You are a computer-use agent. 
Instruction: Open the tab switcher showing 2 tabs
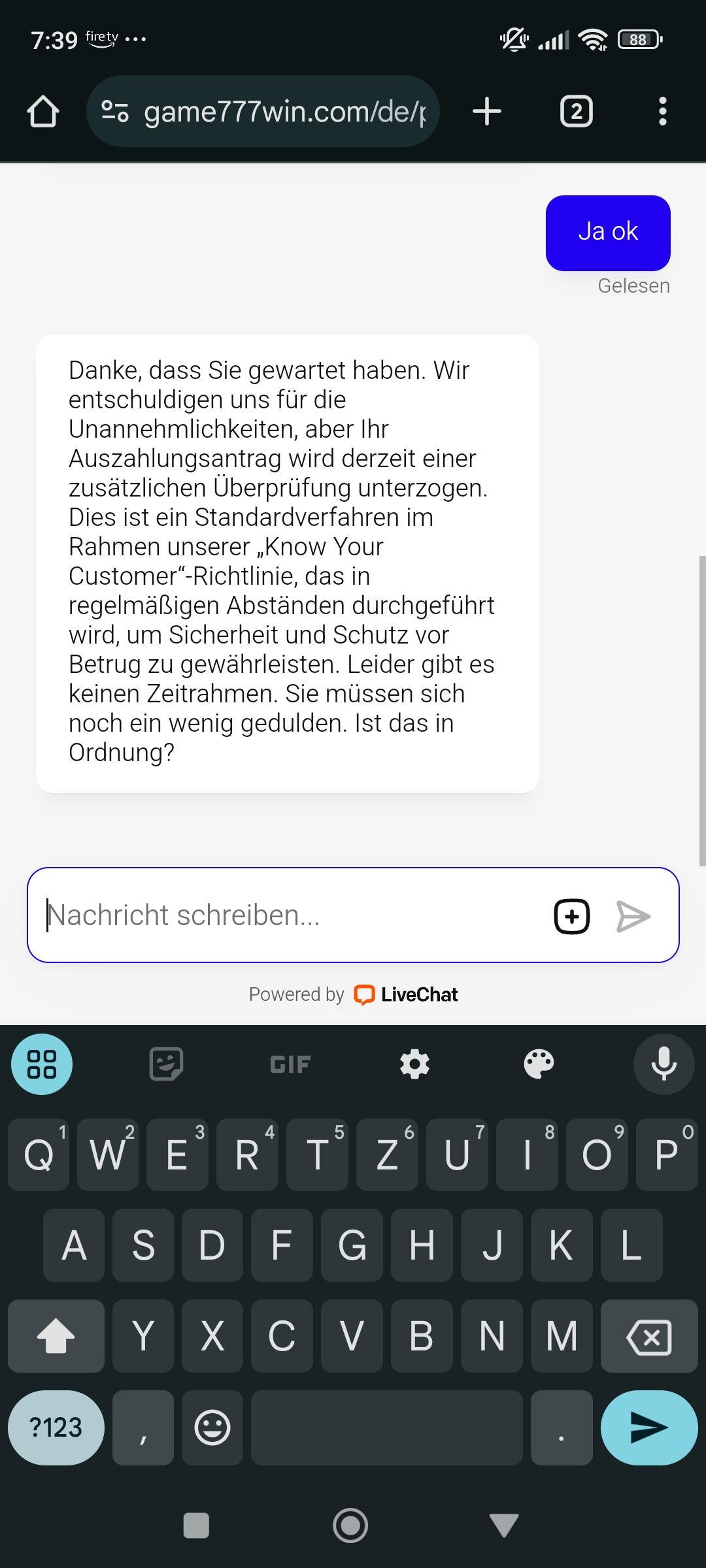click(576, 112)
